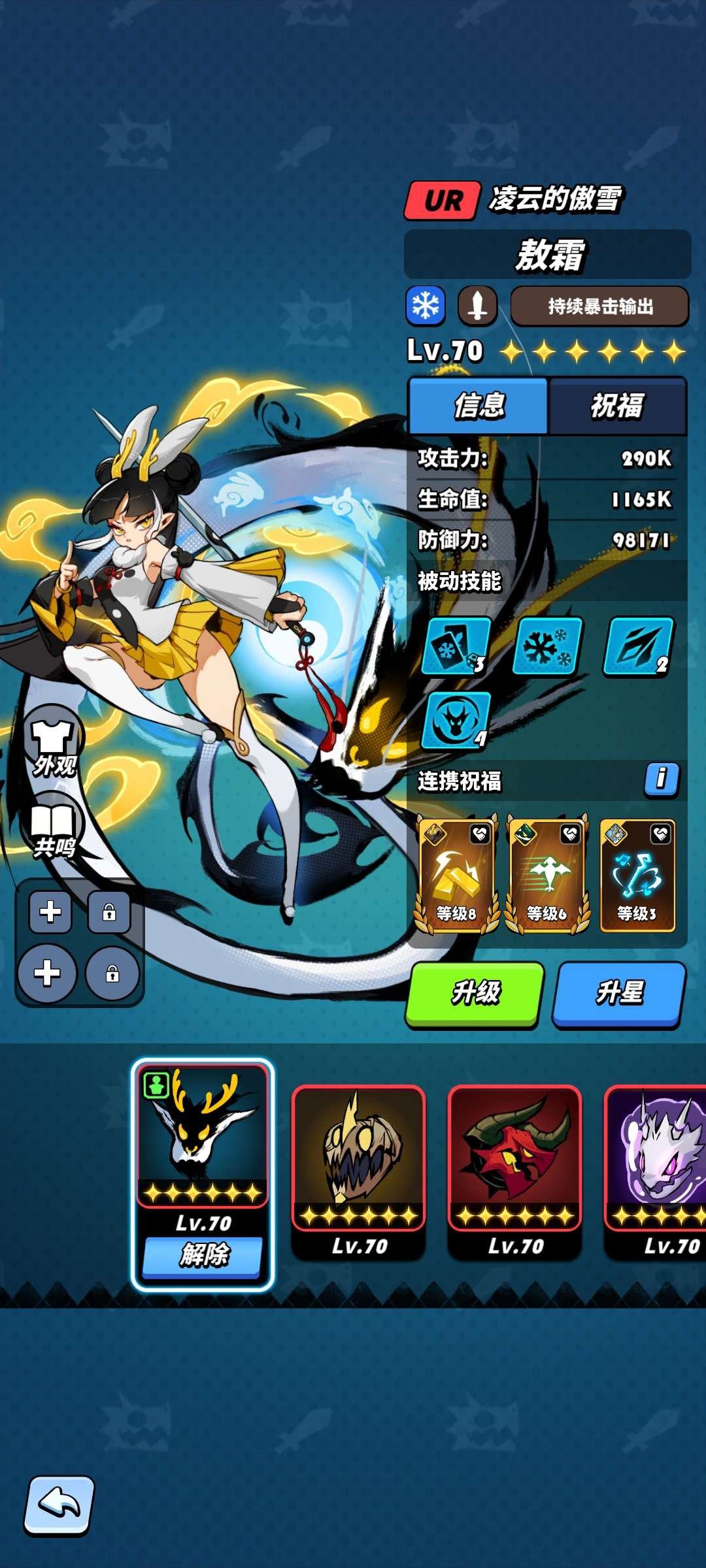Tap the back arrow button
The image size is (706, 1568).
click(59, 1504)
